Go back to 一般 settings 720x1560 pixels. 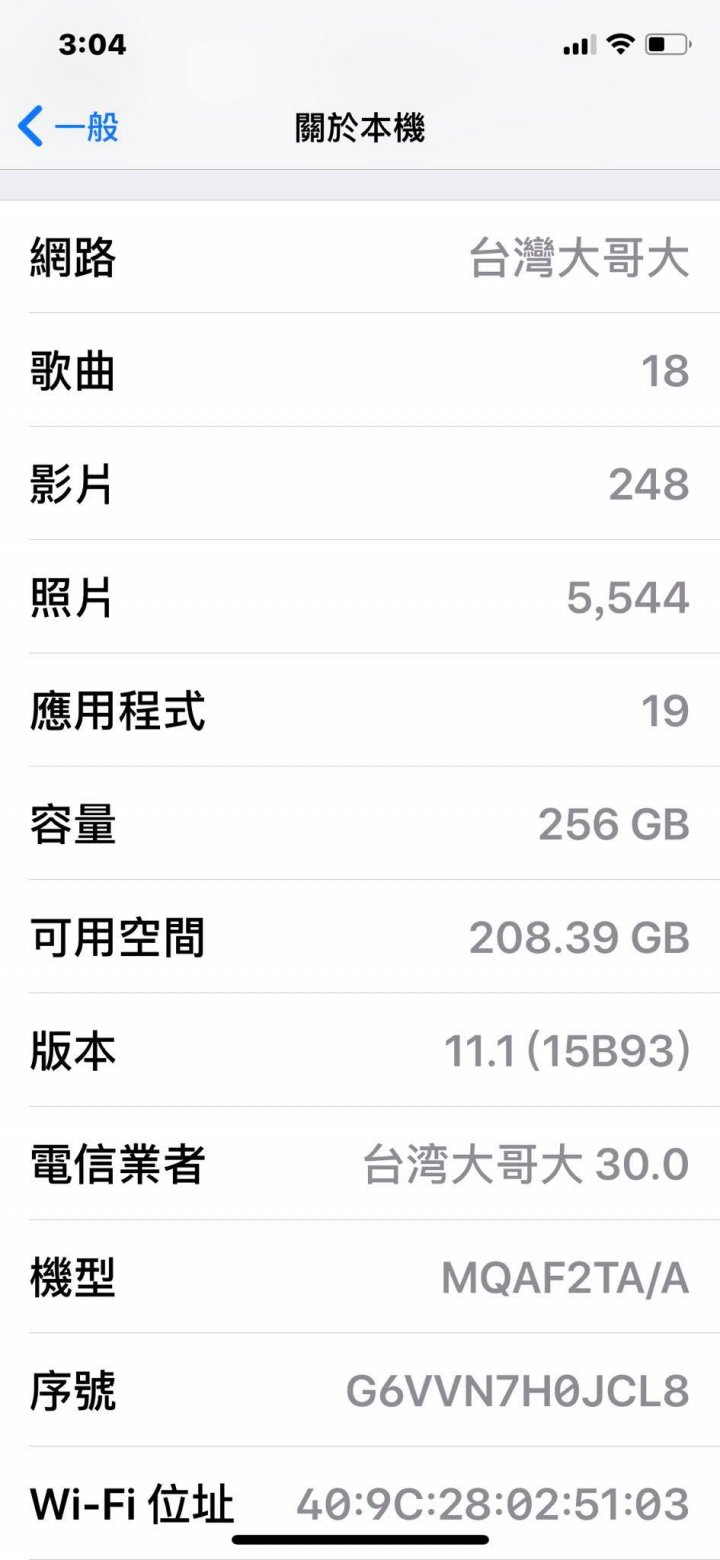(x=68, y=128)
